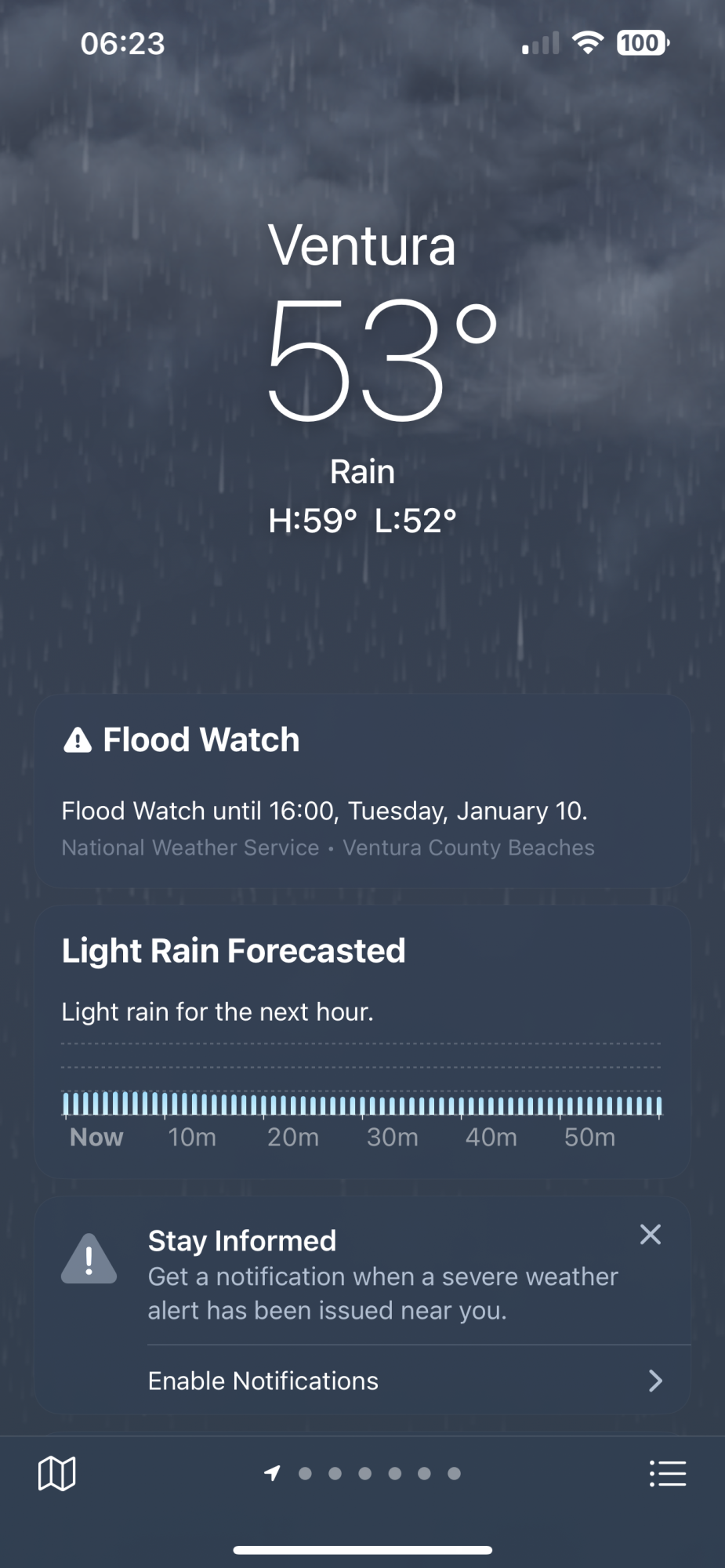This screenshot has height=1568, width=725.
Task: Open the weather map
Action: click(x=57, y=1474)
